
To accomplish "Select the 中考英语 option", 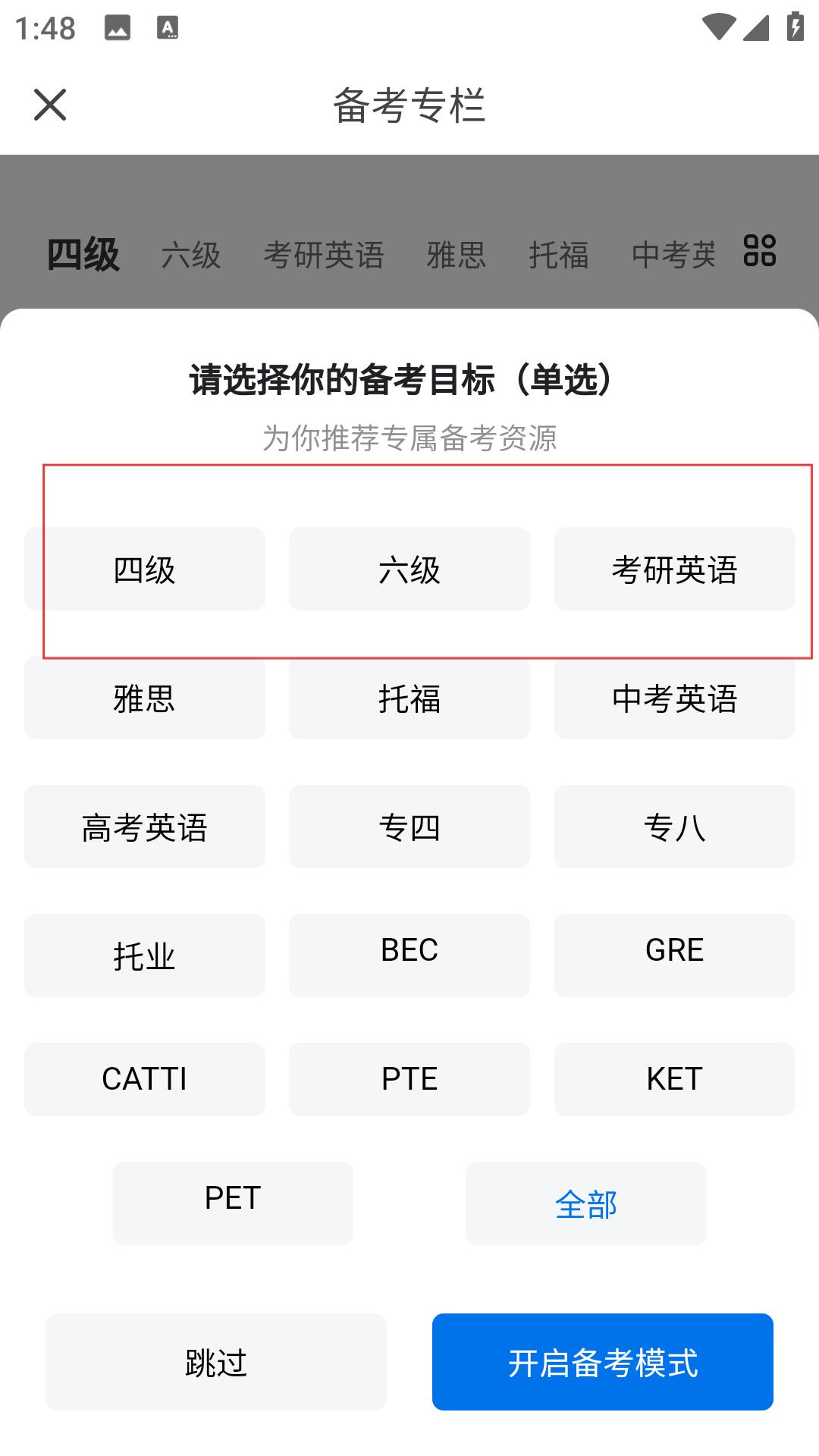I will 674,698.
